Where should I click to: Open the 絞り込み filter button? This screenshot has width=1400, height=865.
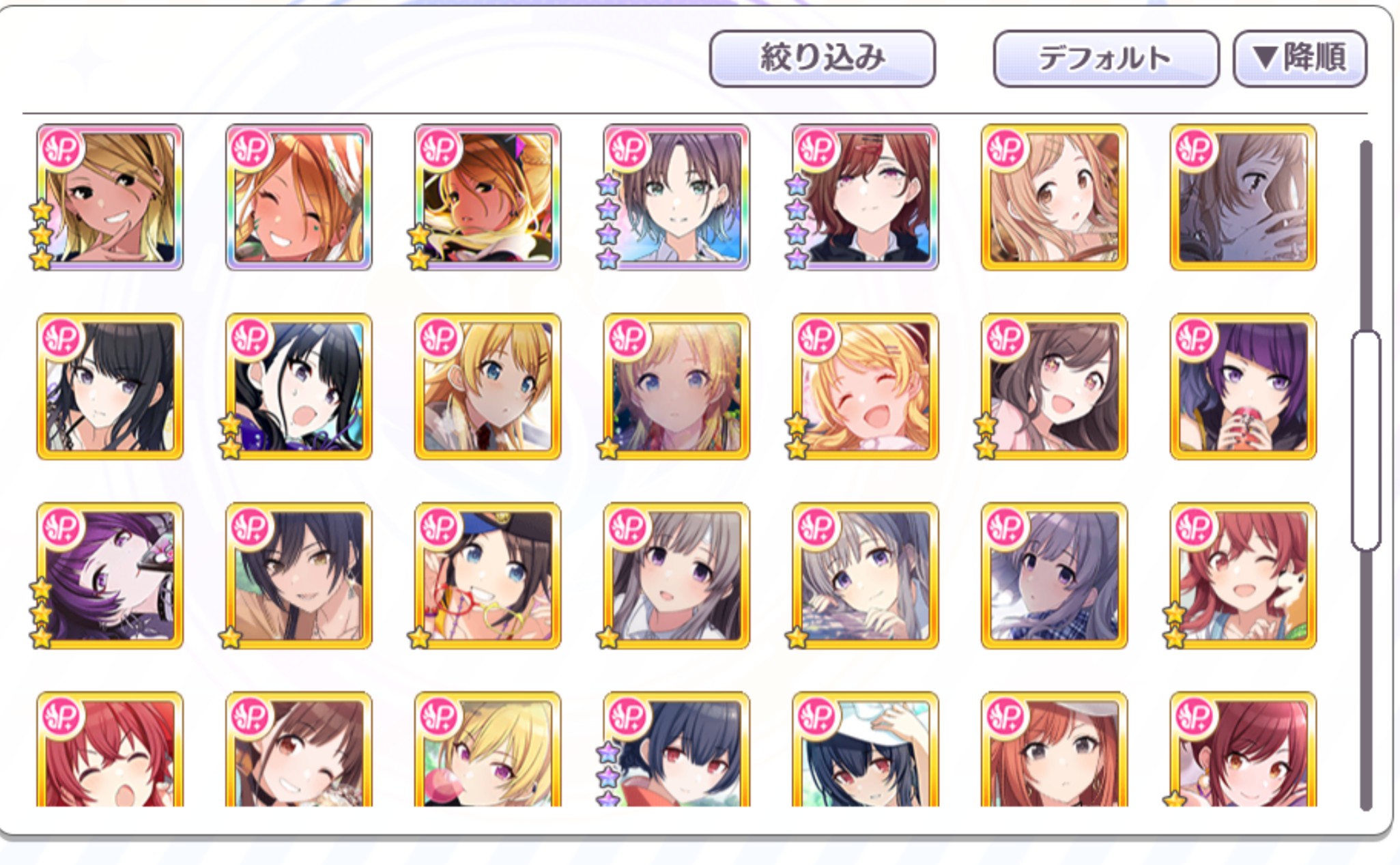[x=822, y=59]
